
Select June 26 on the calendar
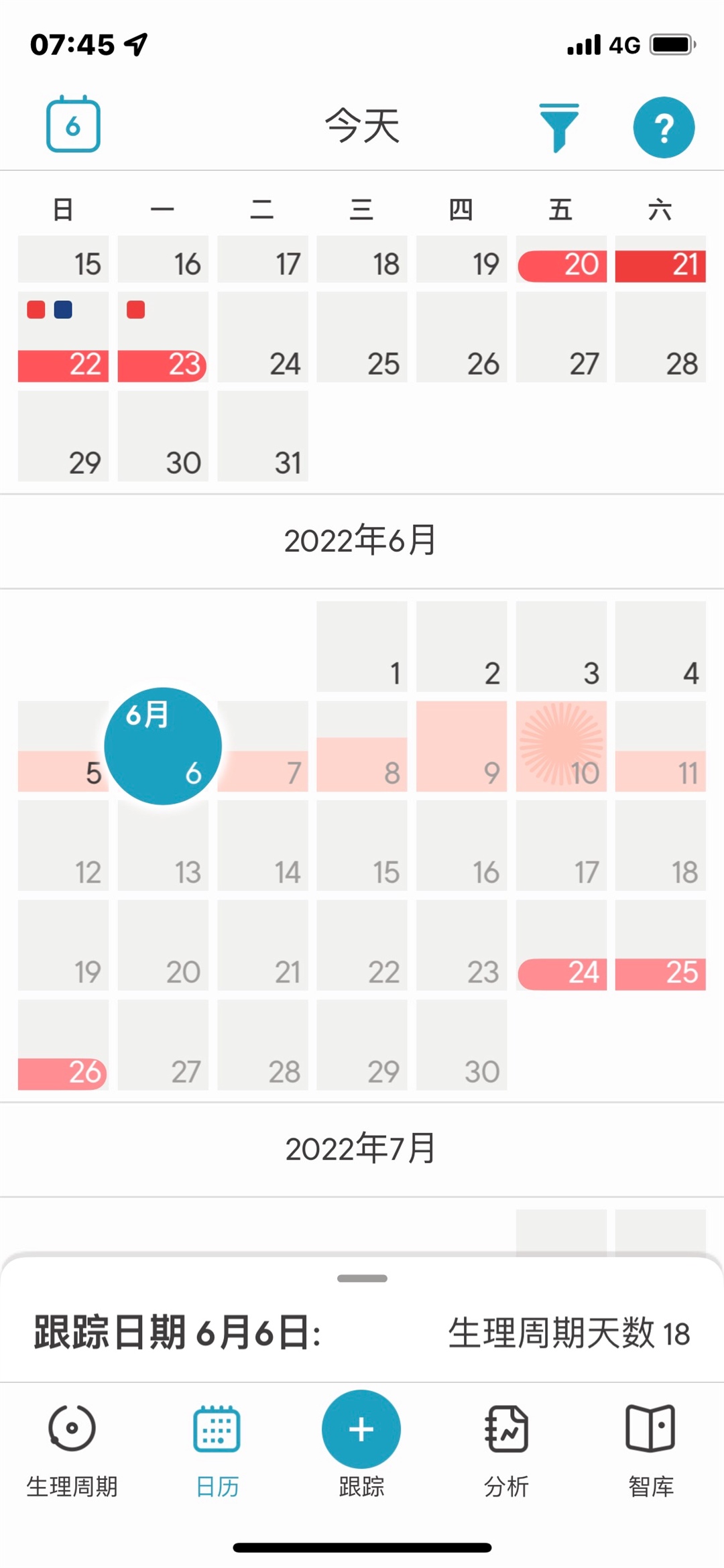coord(63,1045)
